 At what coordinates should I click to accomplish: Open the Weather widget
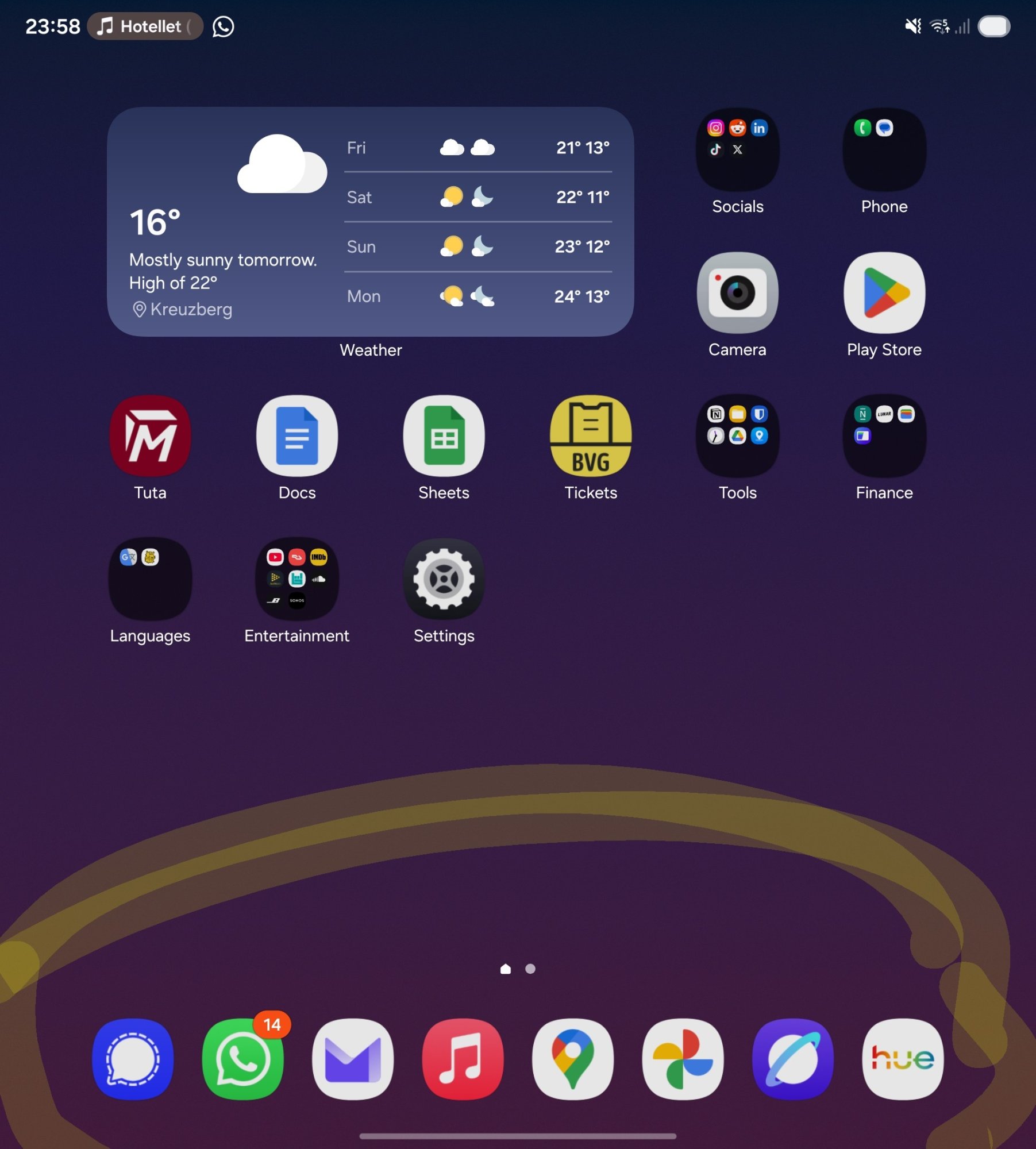click(370, 221)
